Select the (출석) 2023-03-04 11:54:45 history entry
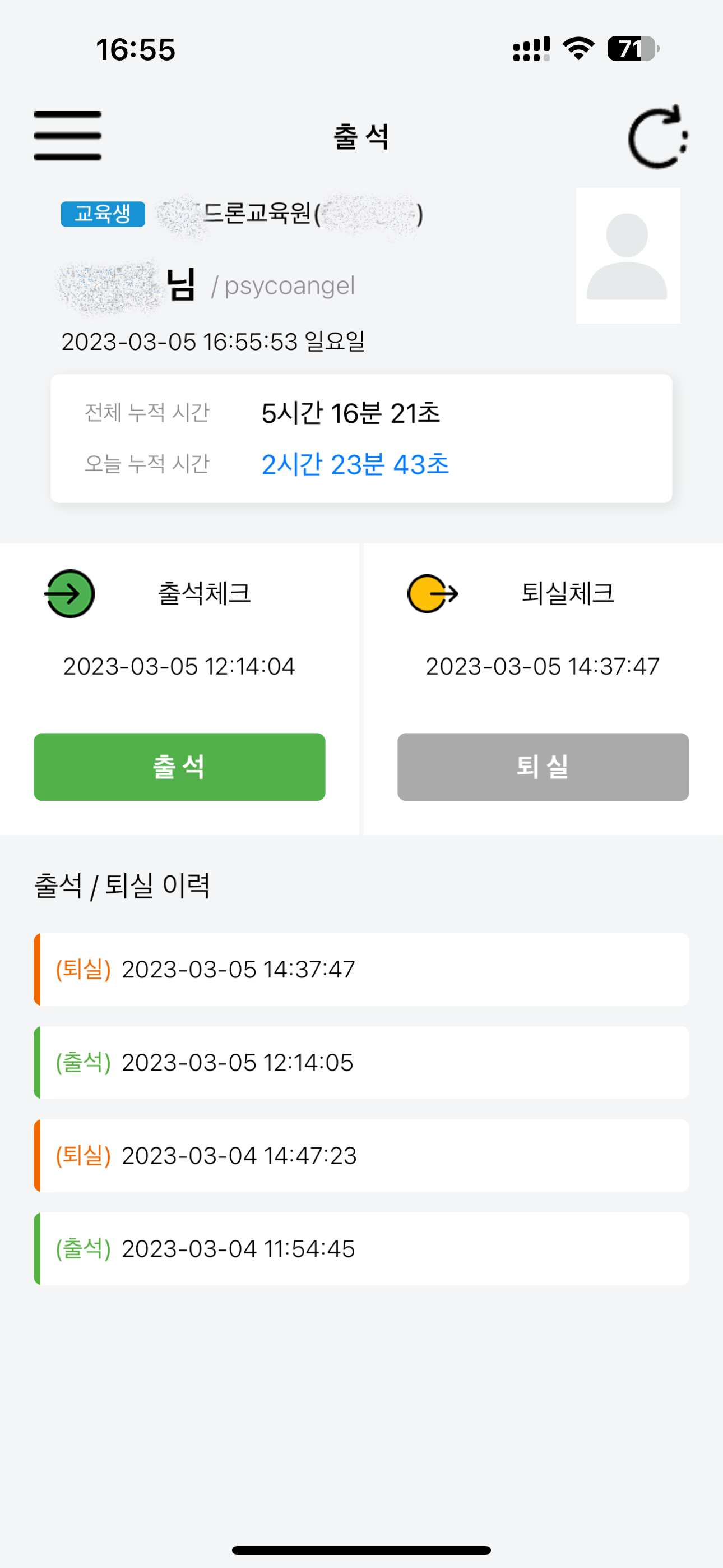The image size is (723, 1568). click(361, 1248)
